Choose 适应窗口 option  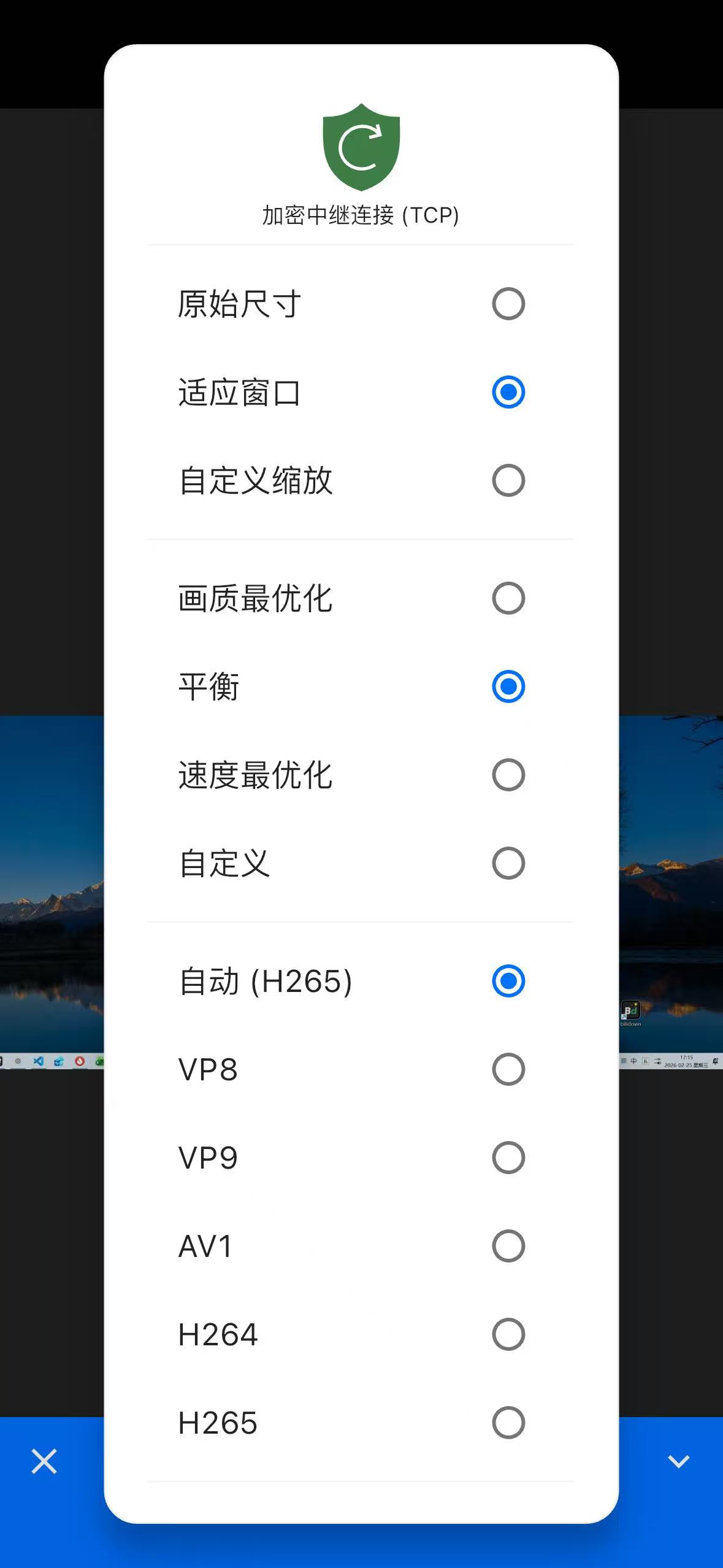361,392
